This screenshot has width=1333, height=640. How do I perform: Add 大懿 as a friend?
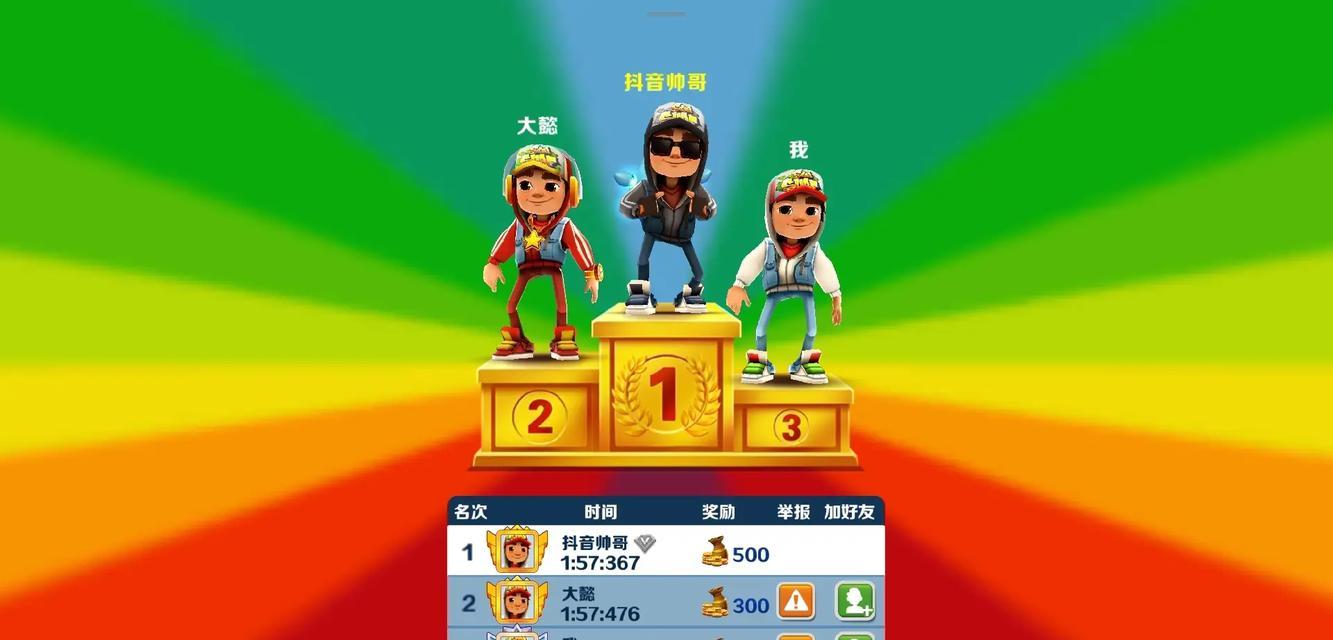click(x=855, y=601)
